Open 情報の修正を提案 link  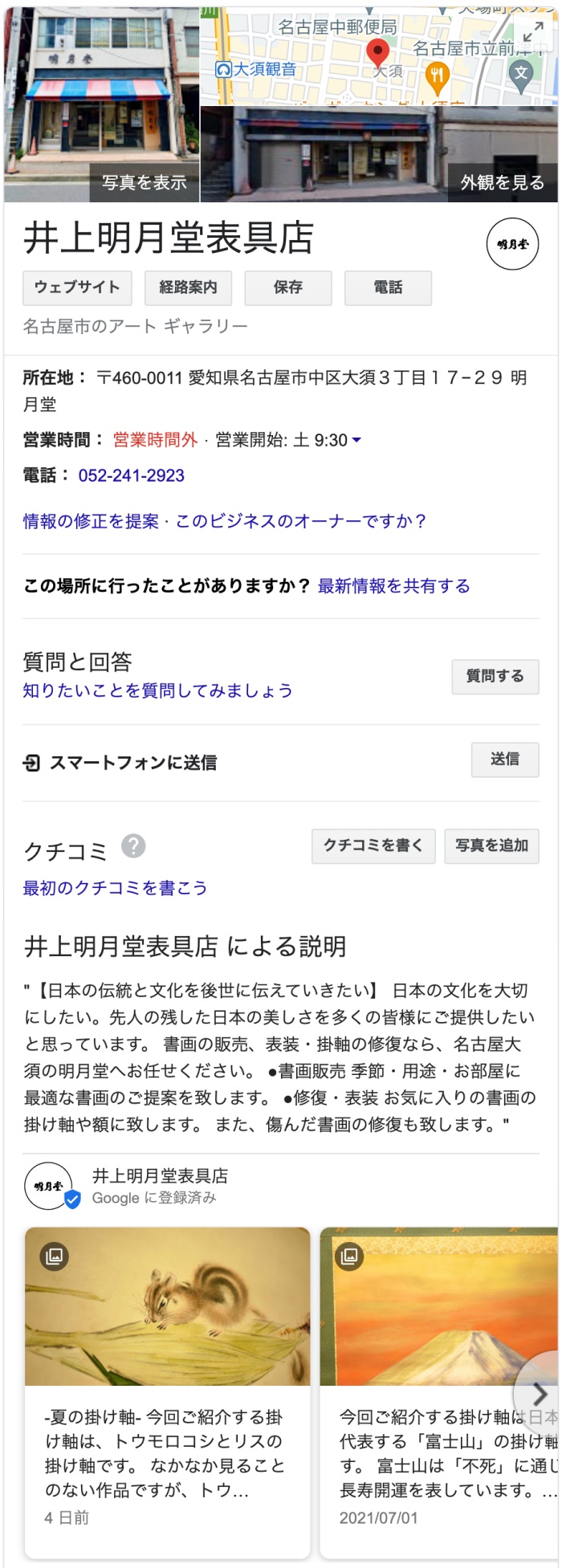point(91,521)
